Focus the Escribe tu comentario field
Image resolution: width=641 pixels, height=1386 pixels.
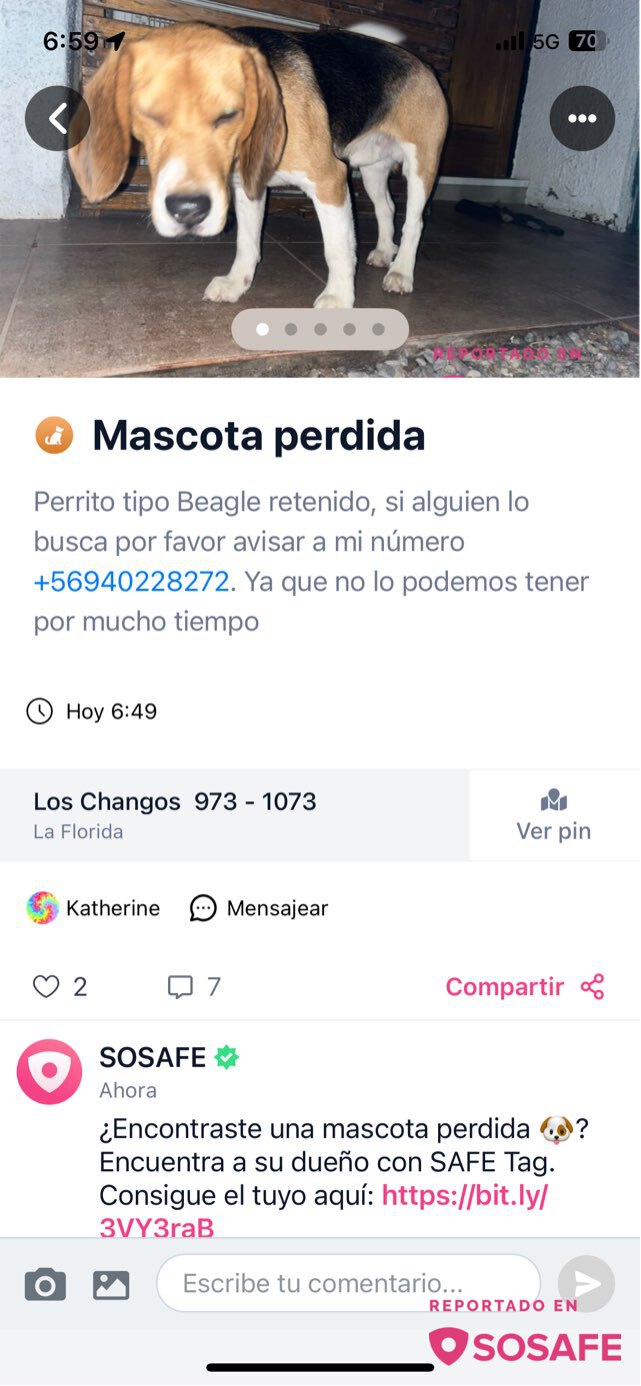(x=348, y=1283)
